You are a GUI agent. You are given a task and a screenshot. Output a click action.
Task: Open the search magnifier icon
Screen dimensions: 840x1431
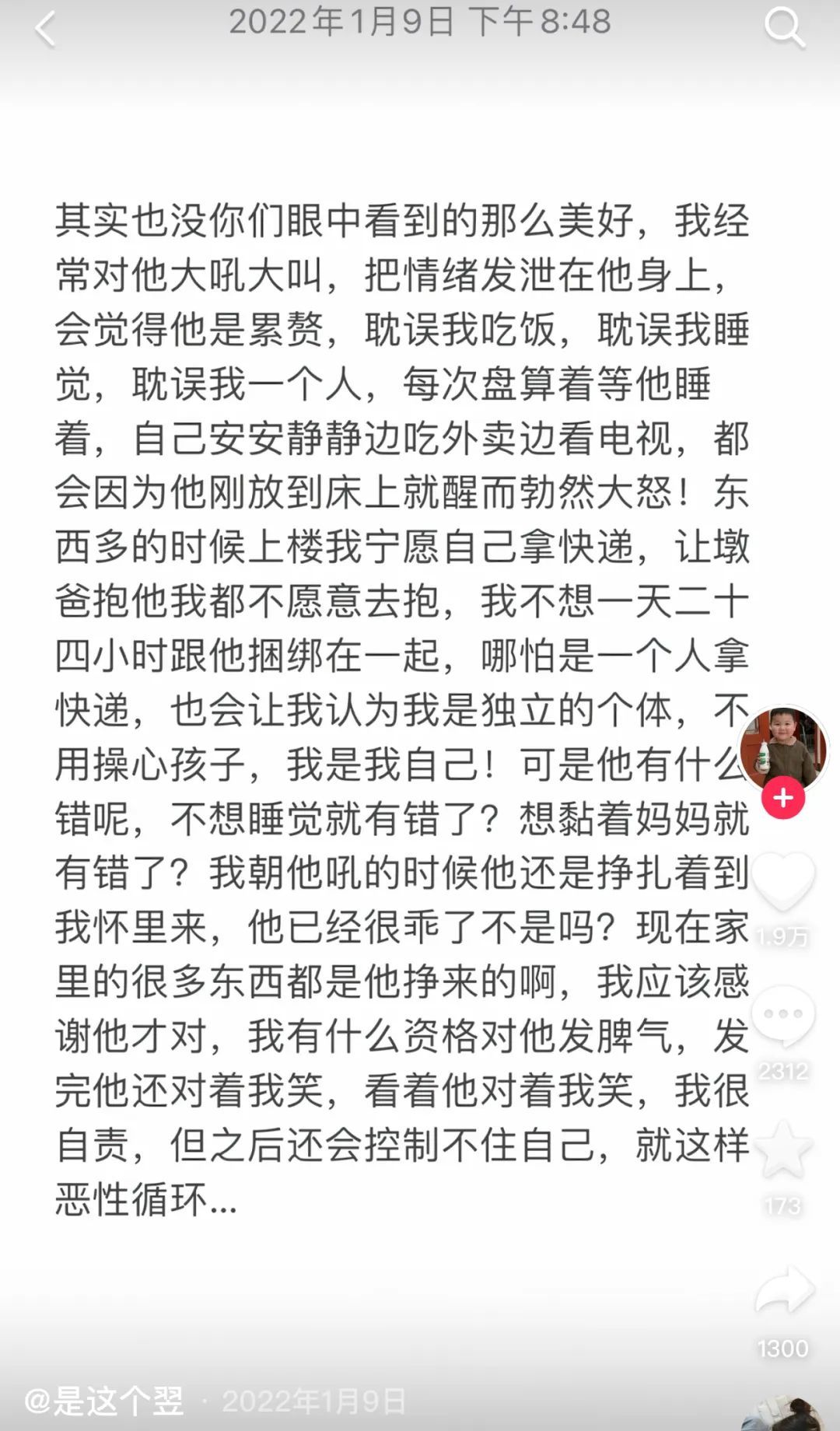tap(783, 29)
